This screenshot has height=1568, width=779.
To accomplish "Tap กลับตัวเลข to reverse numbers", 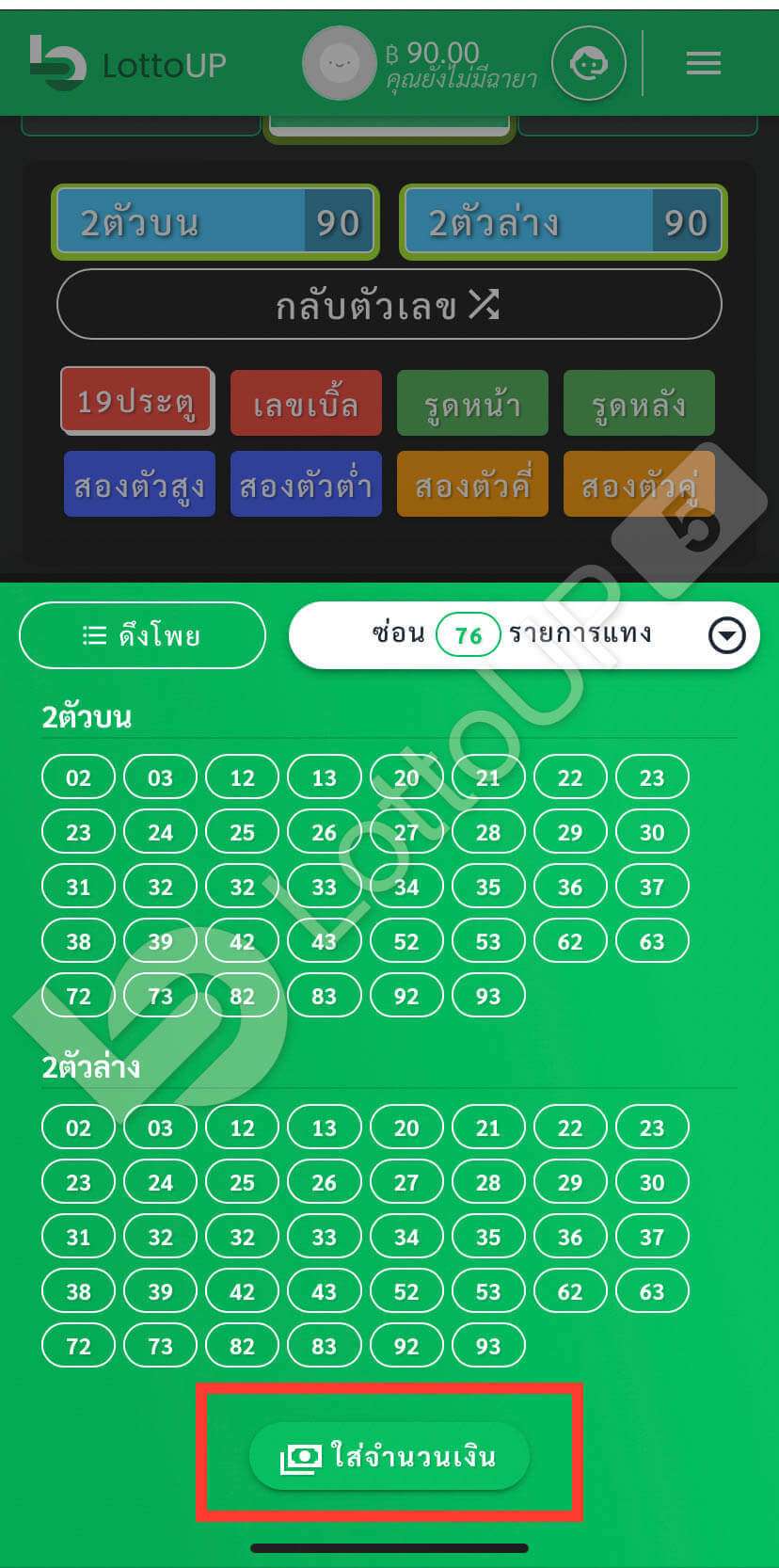I will pos(389,305).
